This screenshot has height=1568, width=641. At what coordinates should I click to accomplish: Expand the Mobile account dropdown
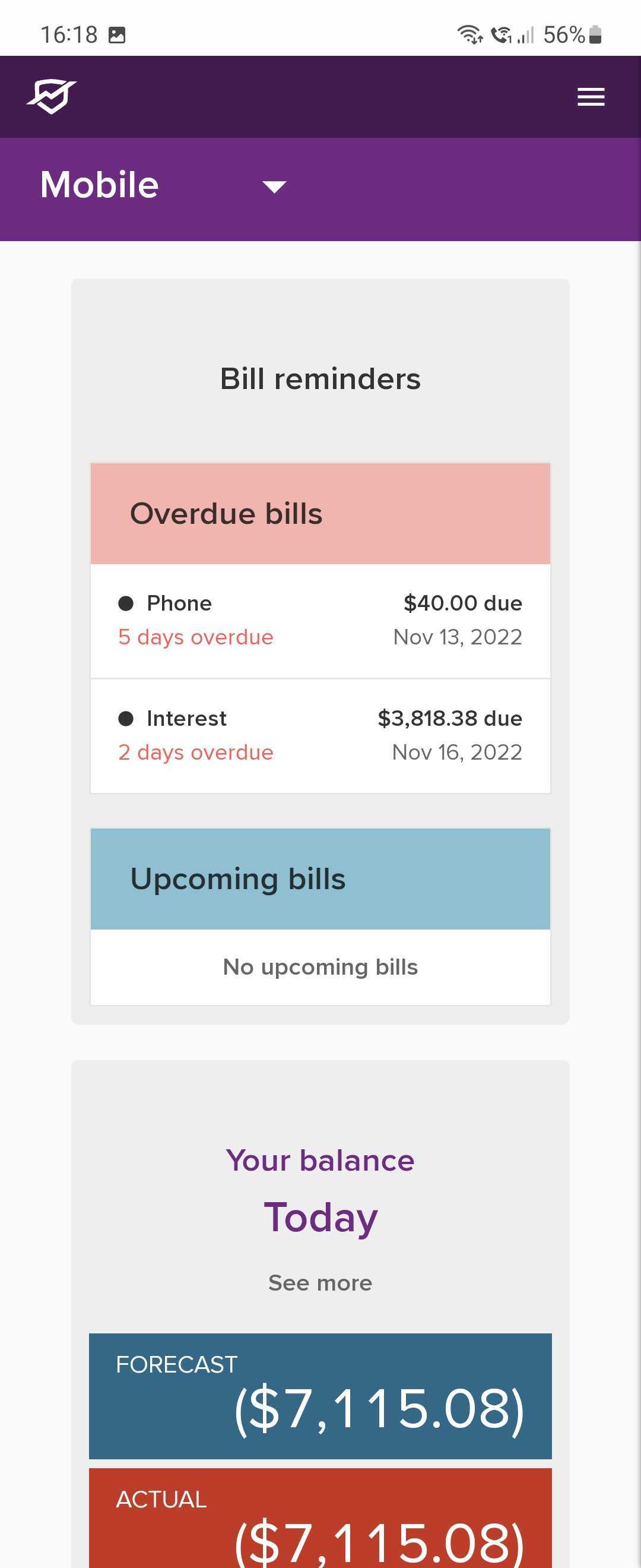(274, 186)
